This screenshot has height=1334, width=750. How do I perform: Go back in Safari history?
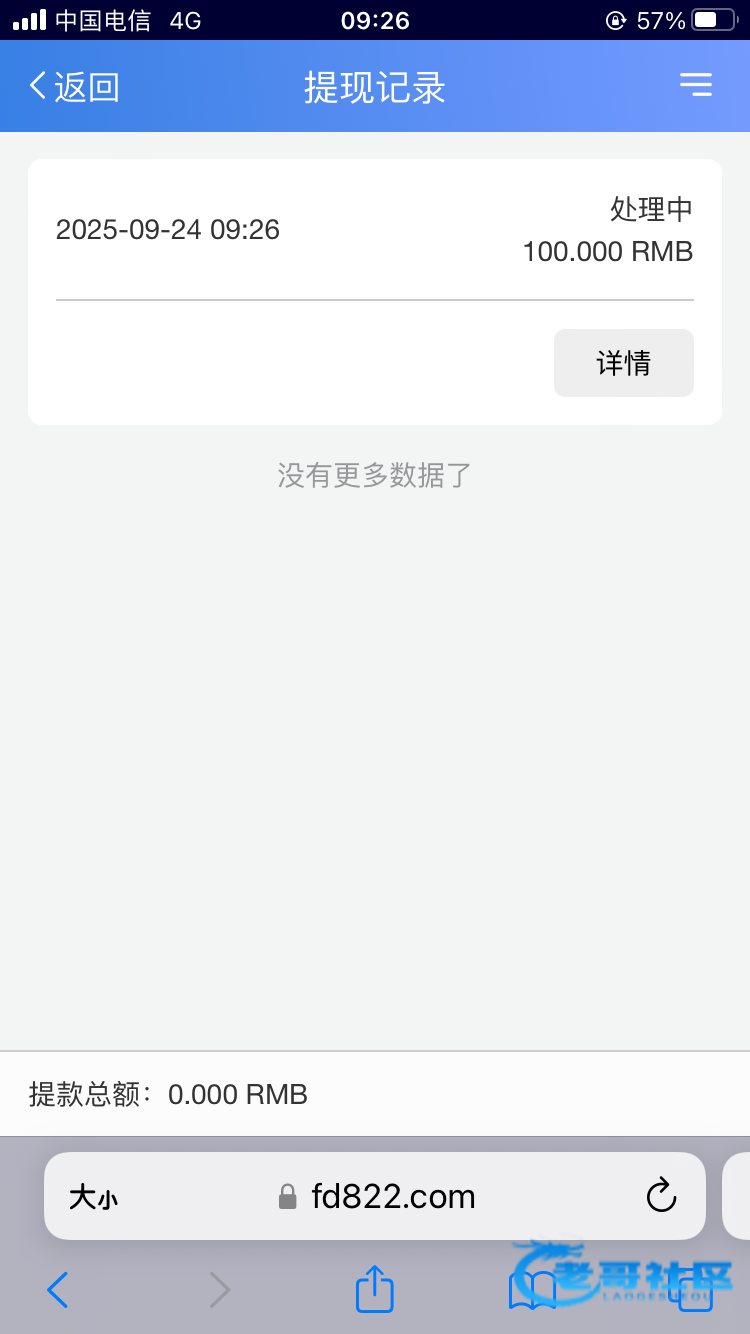(x=58, y=1290)
